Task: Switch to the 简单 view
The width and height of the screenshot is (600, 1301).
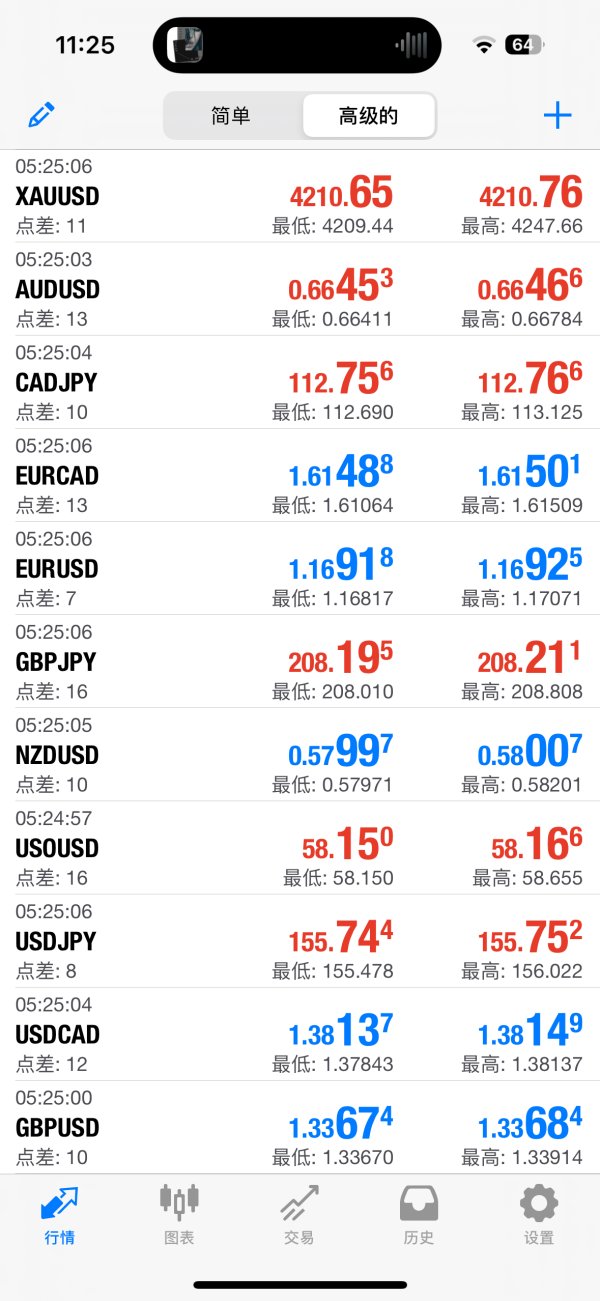Action: (232, 116)
